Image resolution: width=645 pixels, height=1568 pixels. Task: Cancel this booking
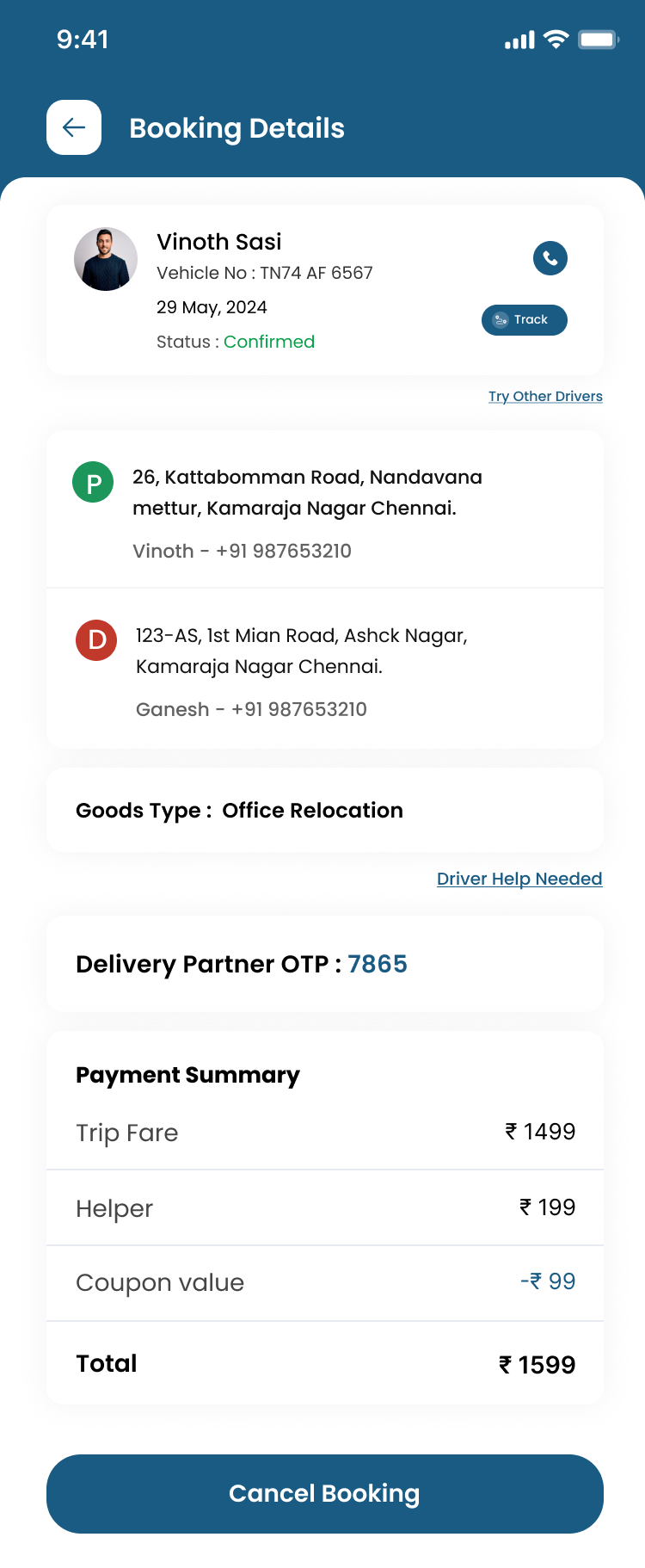coord(324,1493)
